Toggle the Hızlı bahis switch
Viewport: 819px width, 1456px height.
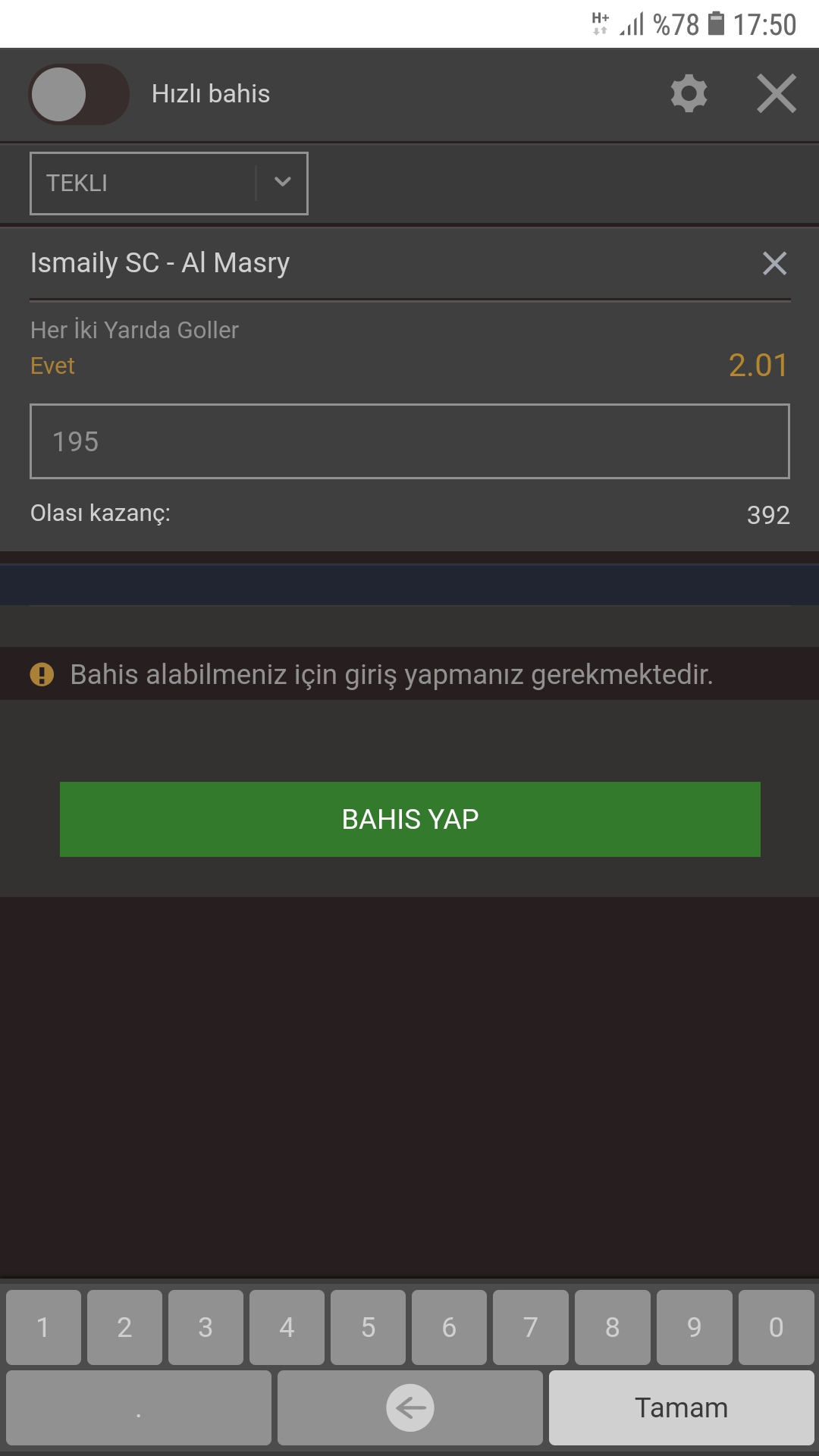[x=79, y=94]
